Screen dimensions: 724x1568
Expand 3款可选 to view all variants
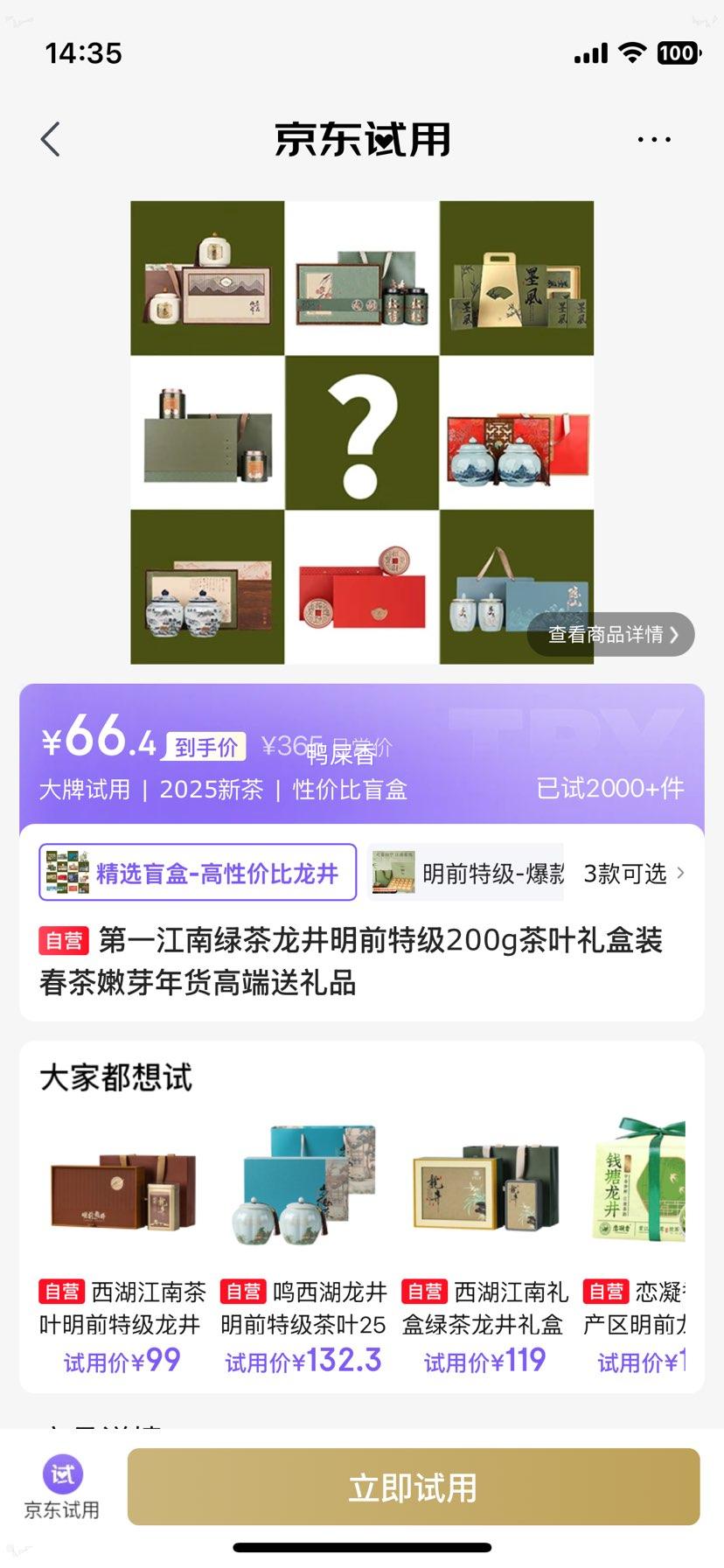(x=624, y=873)
